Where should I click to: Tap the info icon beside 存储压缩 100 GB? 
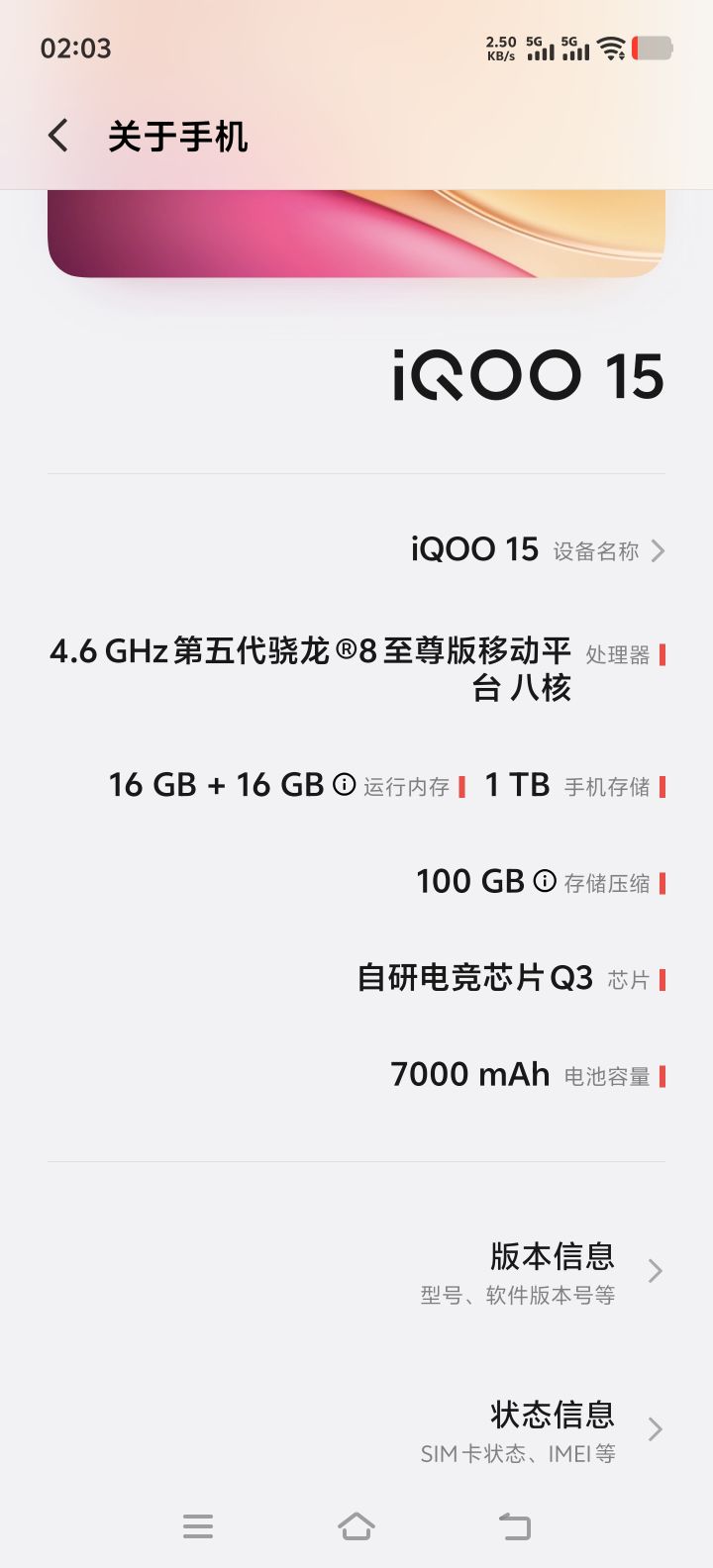tap(545, 881)
